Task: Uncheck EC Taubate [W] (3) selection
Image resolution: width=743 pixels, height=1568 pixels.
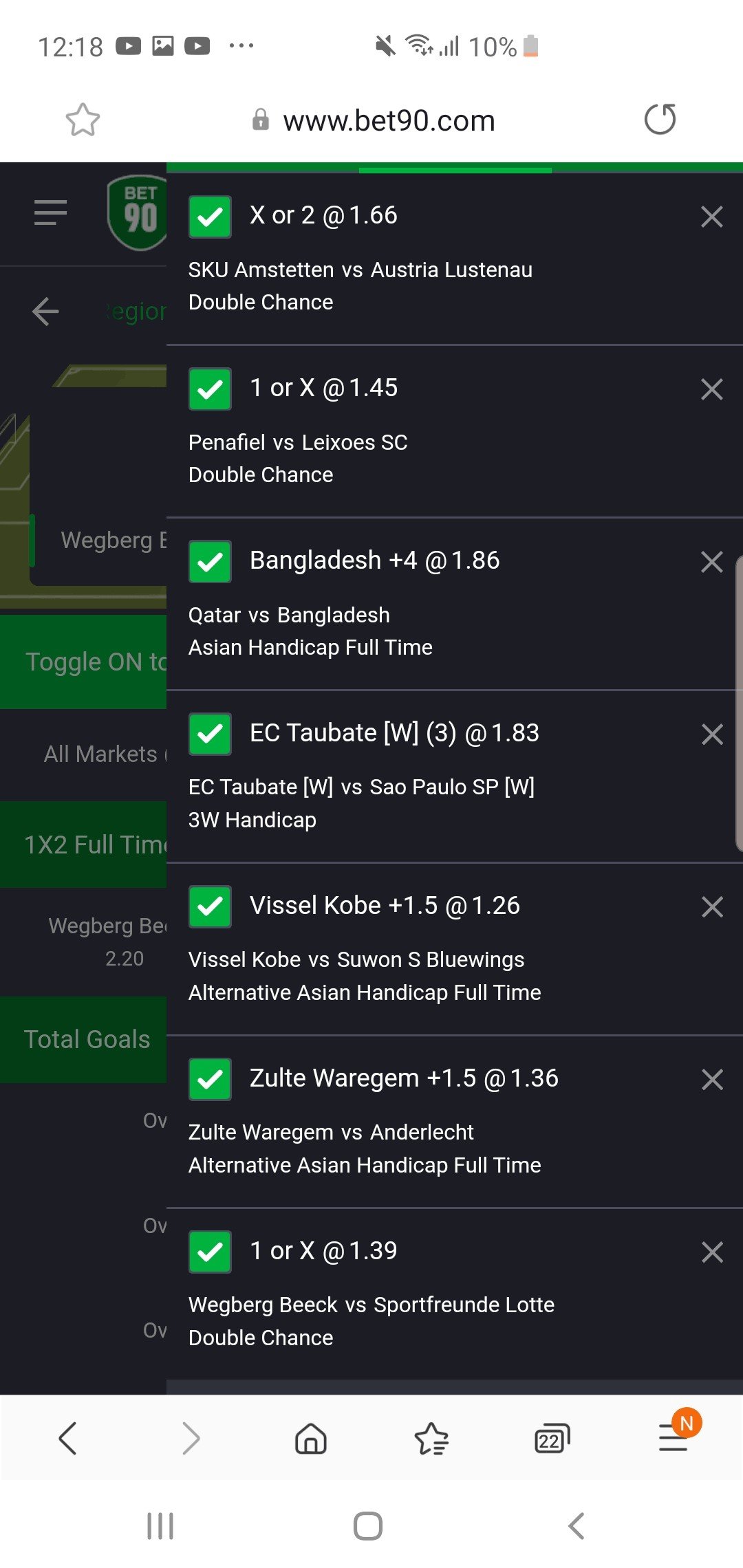Action: pos(210,735)
